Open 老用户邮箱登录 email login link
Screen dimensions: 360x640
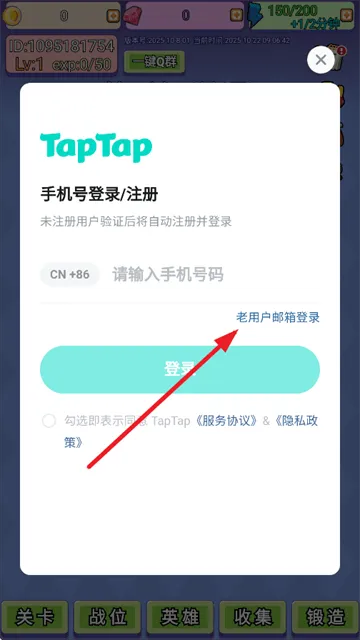(x=278, y=318)
